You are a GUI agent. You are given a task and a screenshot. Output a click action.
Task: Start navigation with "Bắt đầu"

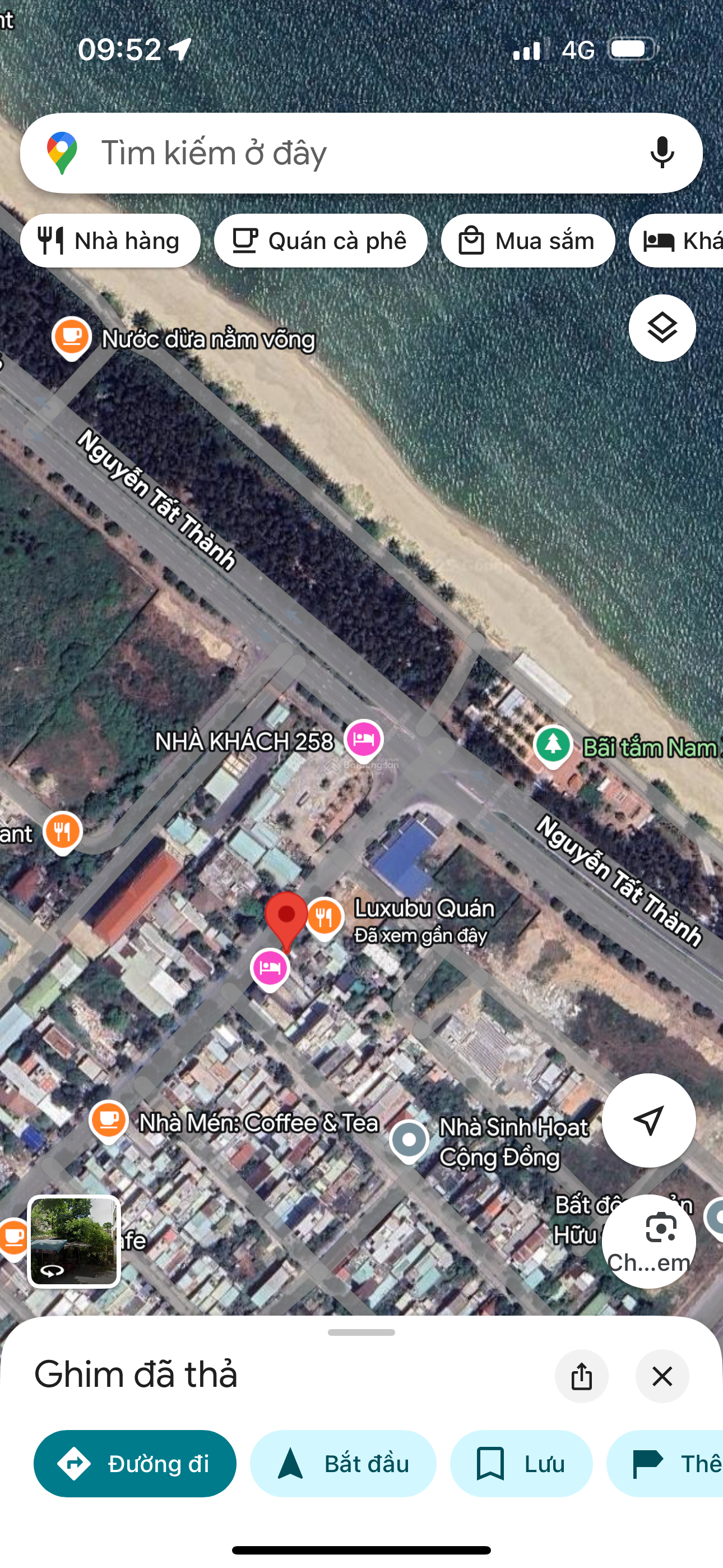(x=342, y=1463)
